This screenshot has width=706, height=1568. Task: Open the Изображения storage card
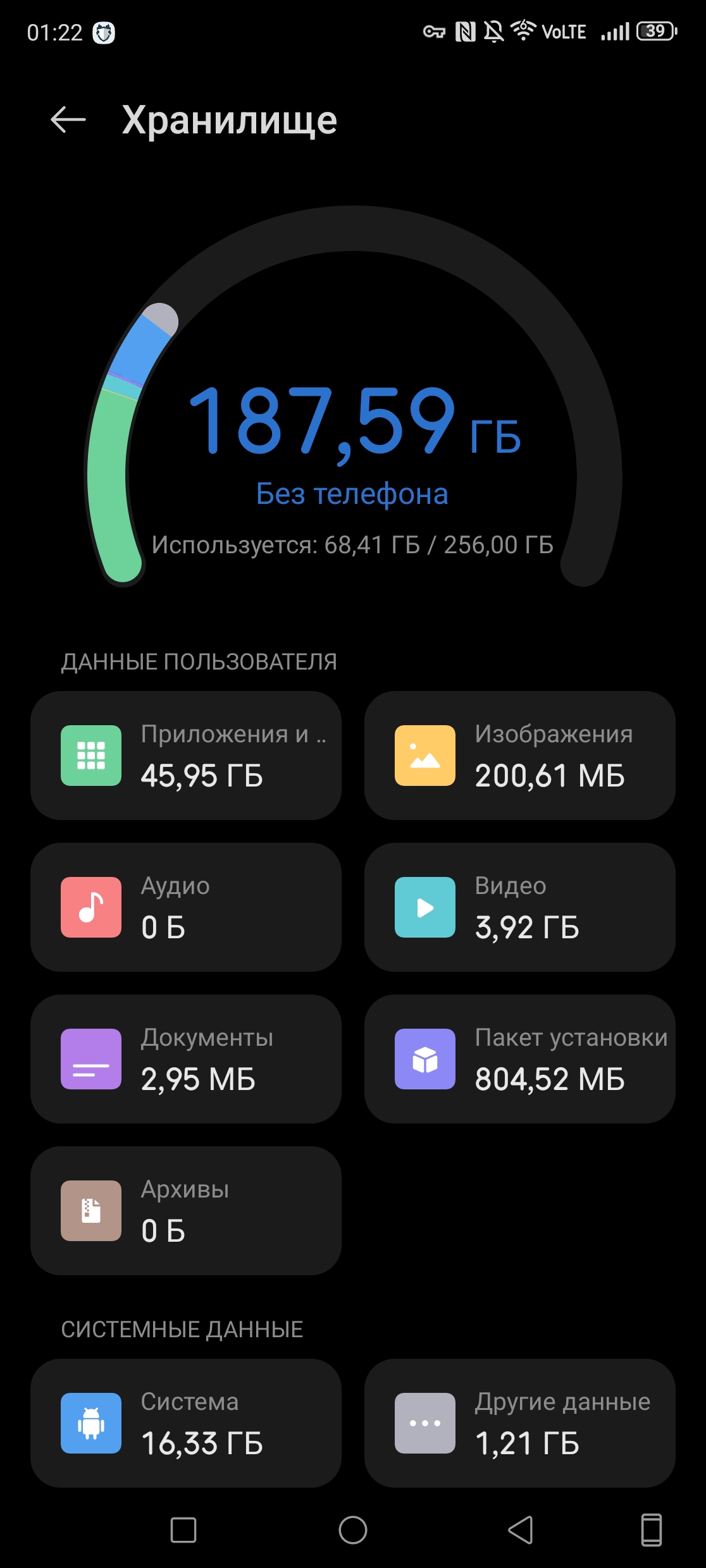click(519, 756)
